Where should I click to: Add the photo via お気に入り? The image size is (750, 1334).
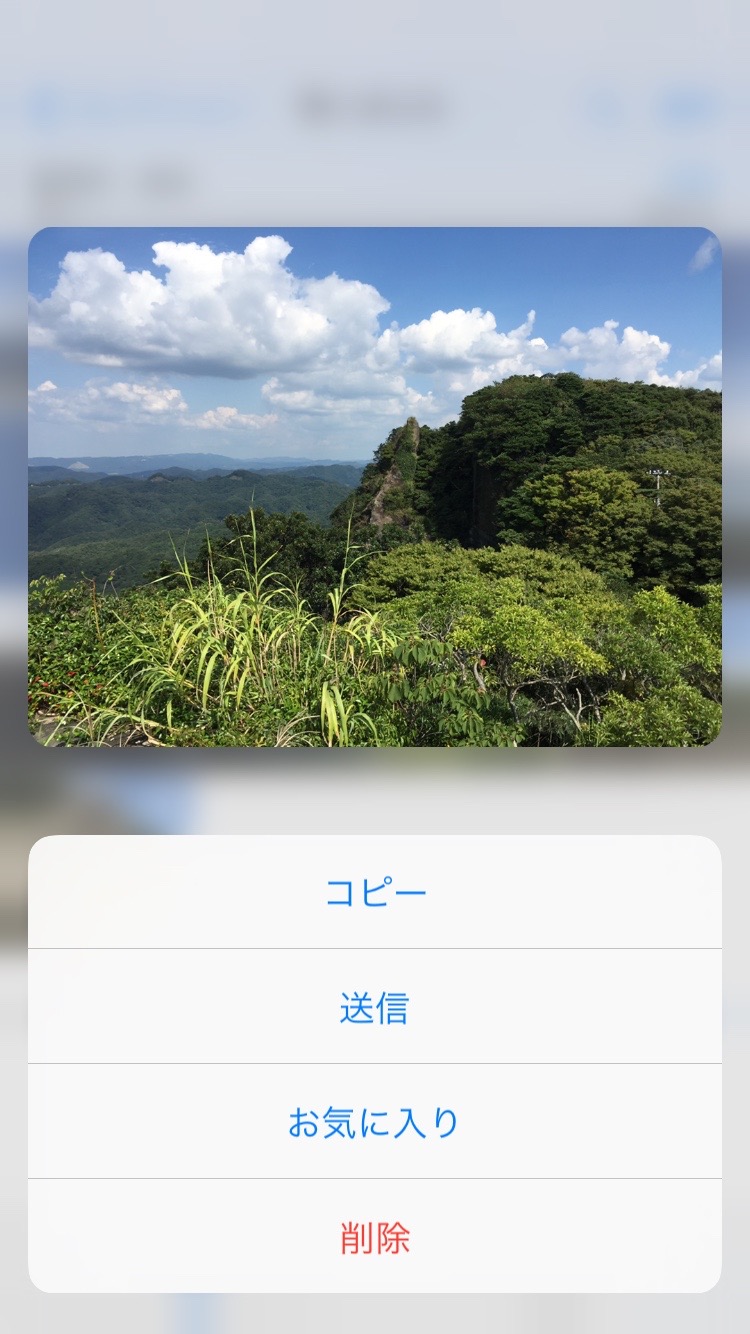pos(375,1122)
